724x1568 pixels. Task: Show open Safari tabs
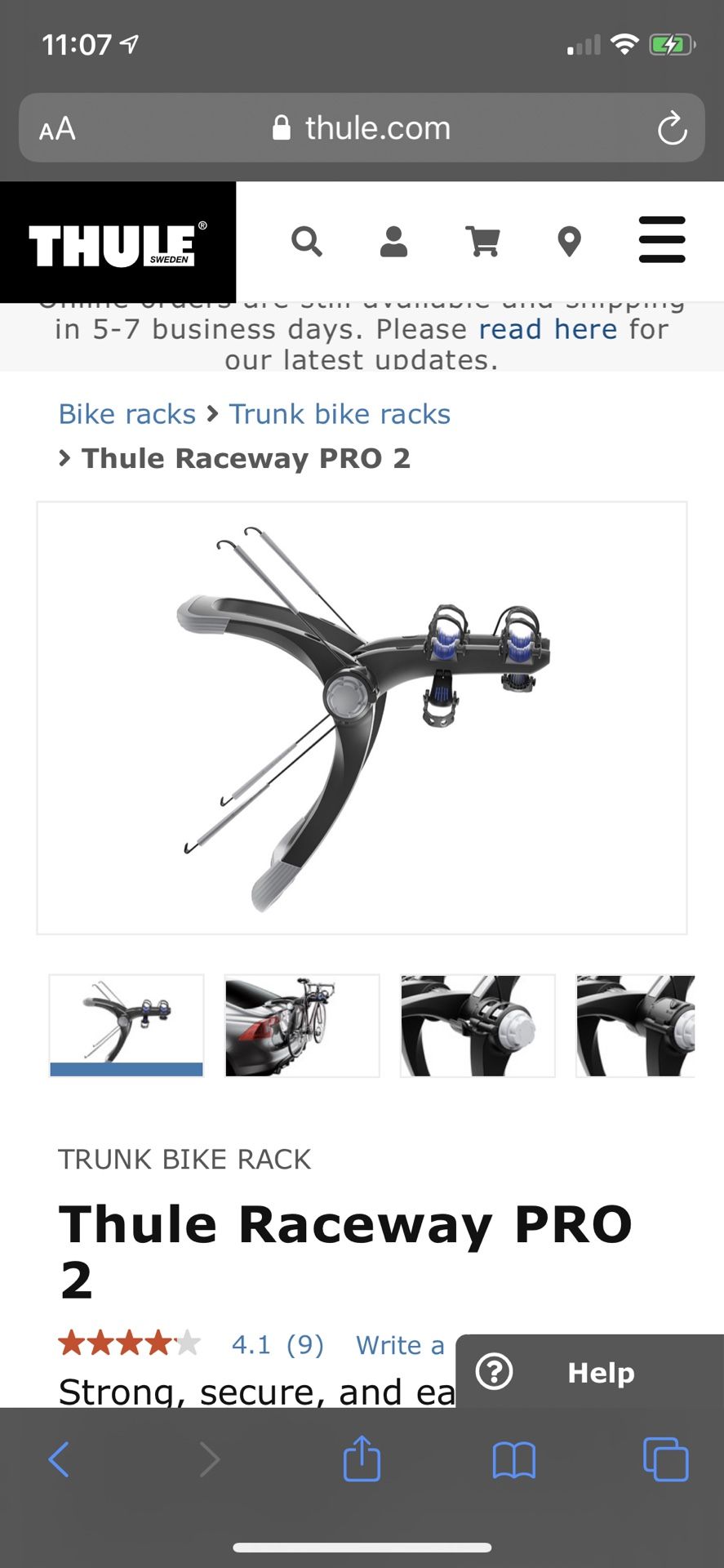pyautogui.click(x=665, y=1459)
